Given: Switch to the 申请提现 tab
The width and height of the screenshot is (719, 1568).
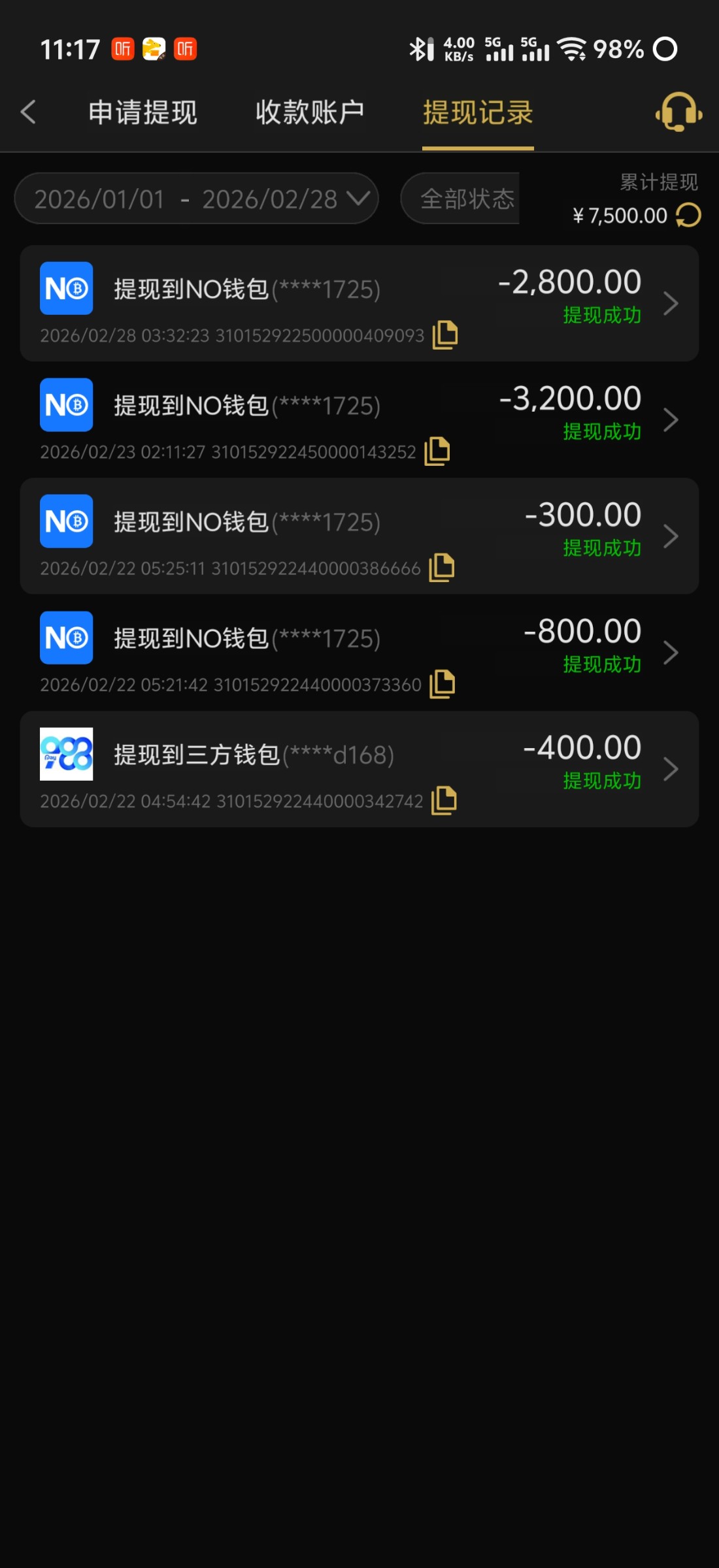Looking at the screenshot, I should click(x=142, y=112).
